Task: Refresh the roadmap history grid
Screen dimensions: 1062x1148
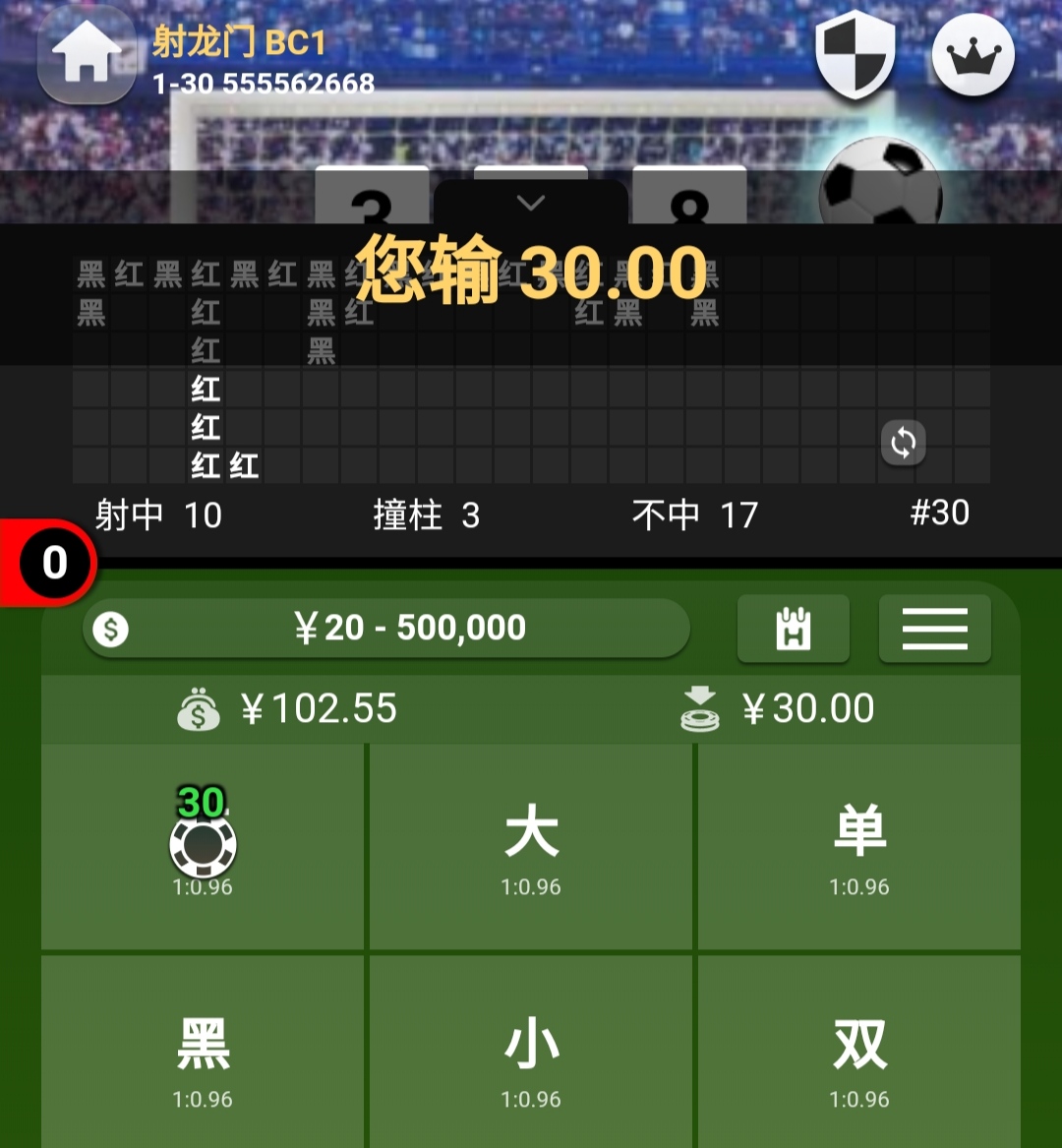Action: coord(903,443)
